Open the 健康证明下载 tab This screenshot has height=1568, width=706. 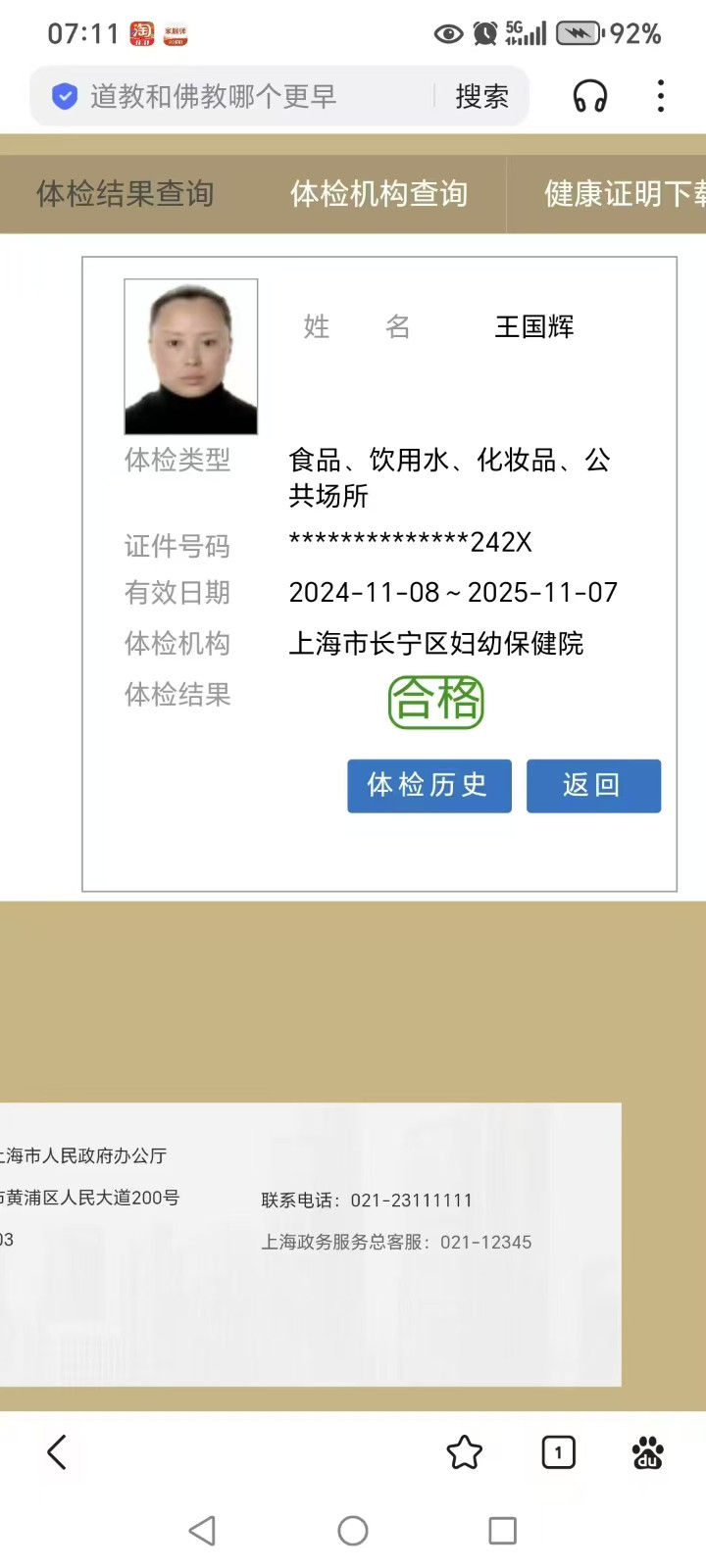tap(624, 193)
